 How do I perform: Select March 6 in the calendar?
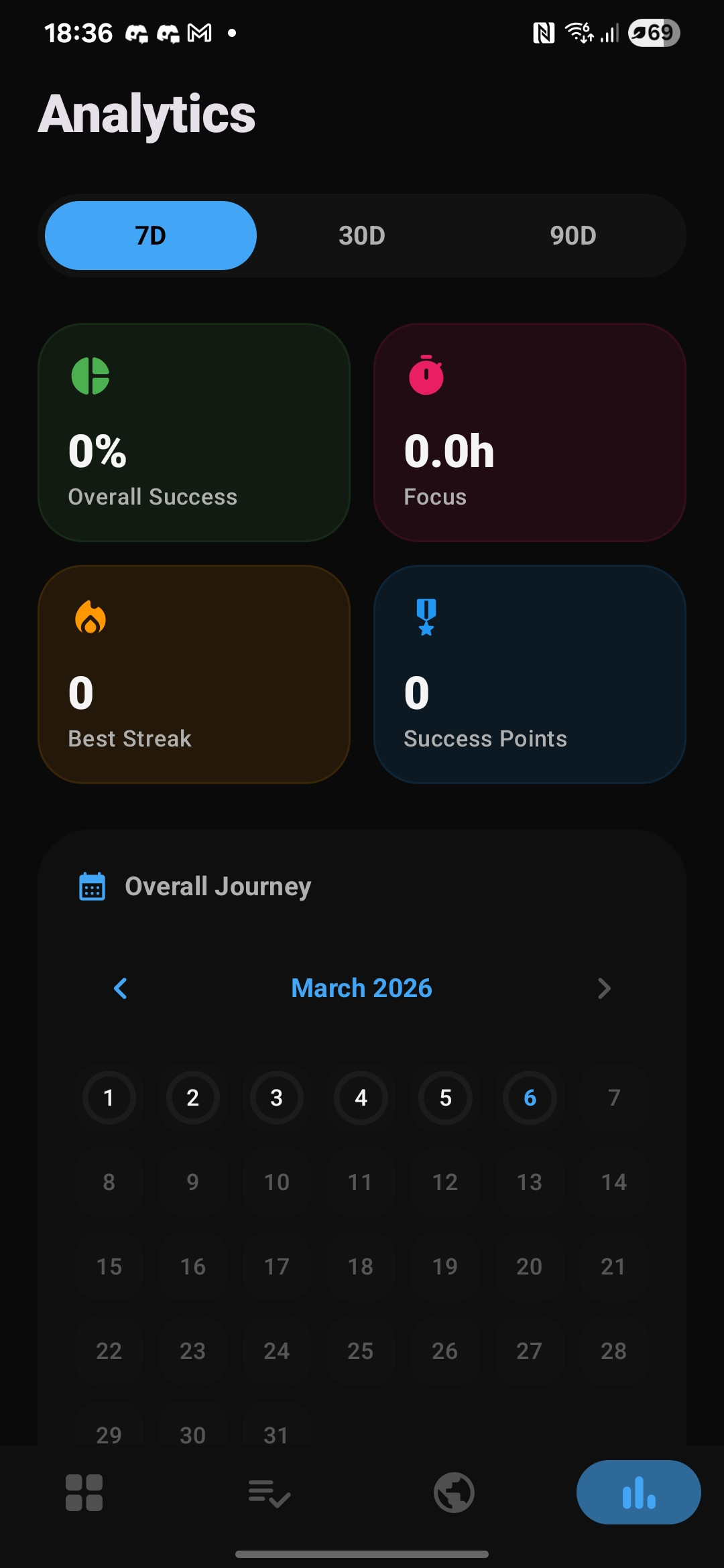pos(530,1098)
